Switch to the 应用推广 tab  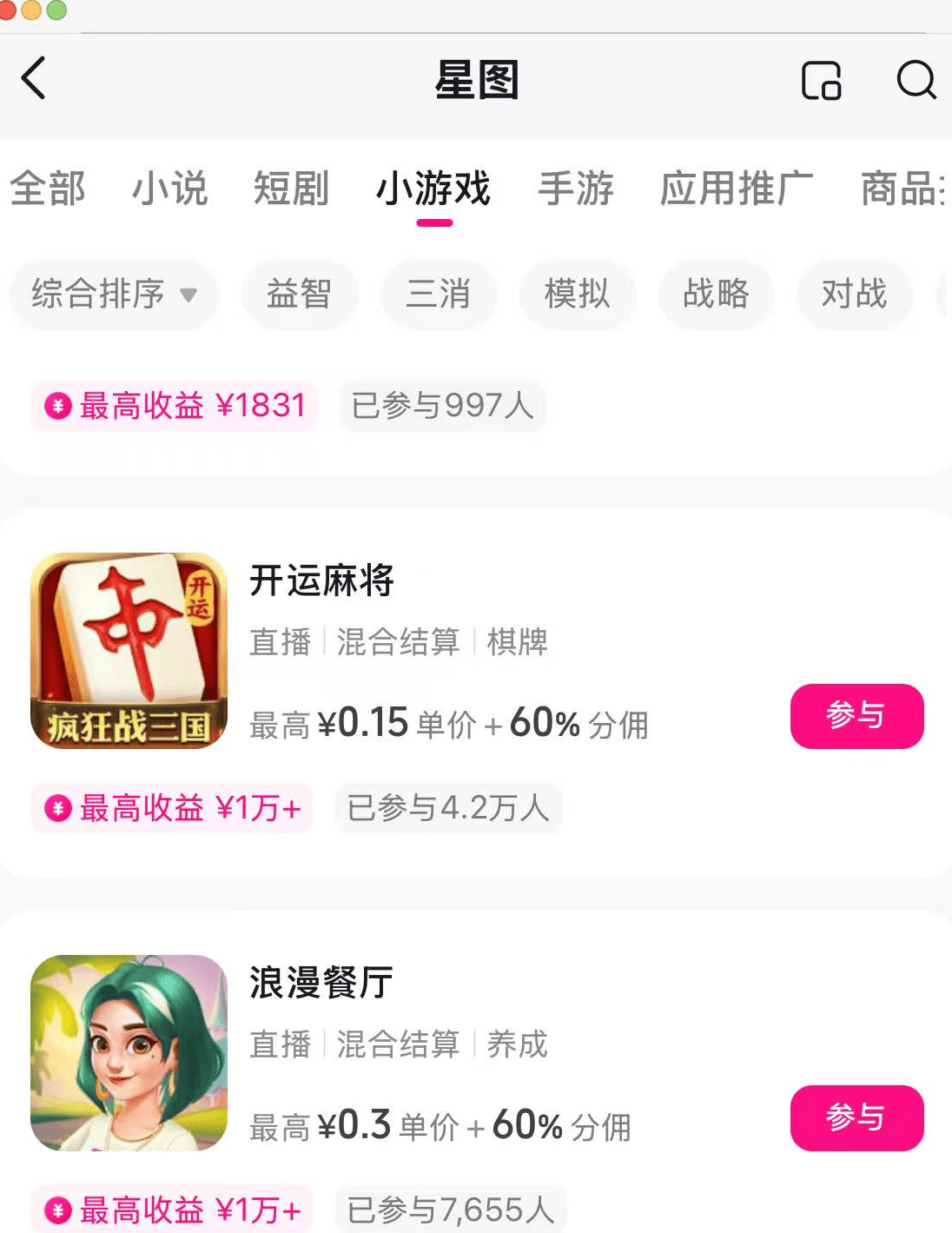736,189
